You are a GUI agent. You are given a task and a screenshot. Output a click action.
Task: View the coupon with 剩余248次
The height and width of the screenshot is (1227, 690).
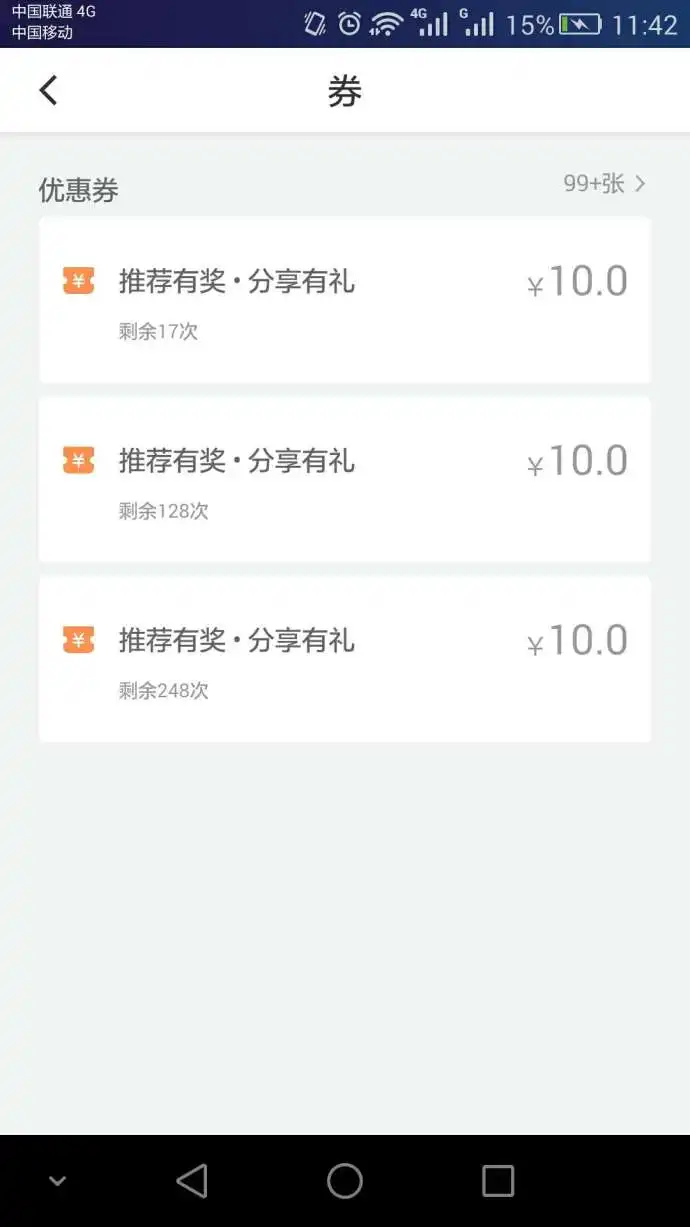pos(344,659)
